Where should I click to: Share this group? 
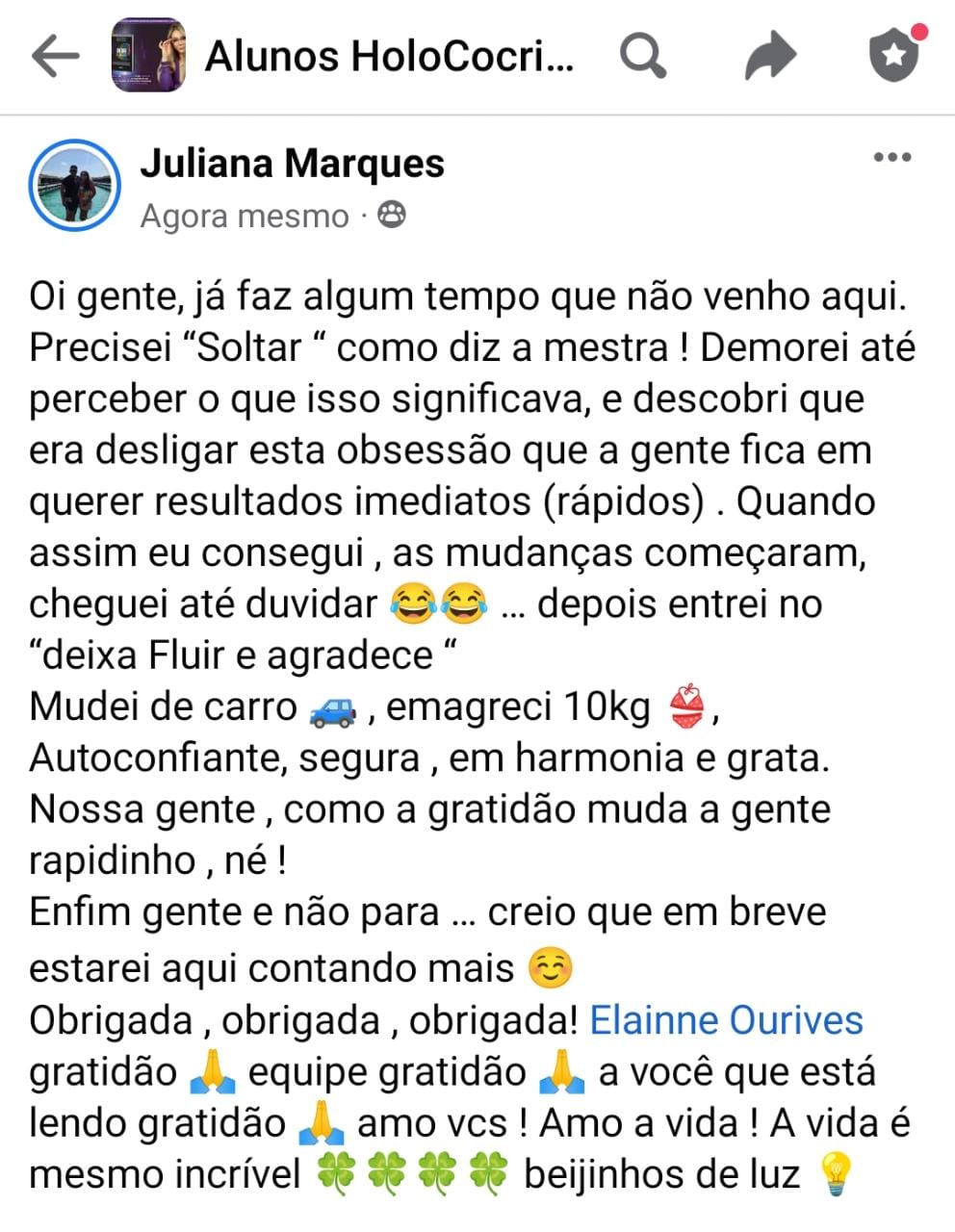(771, 56)
